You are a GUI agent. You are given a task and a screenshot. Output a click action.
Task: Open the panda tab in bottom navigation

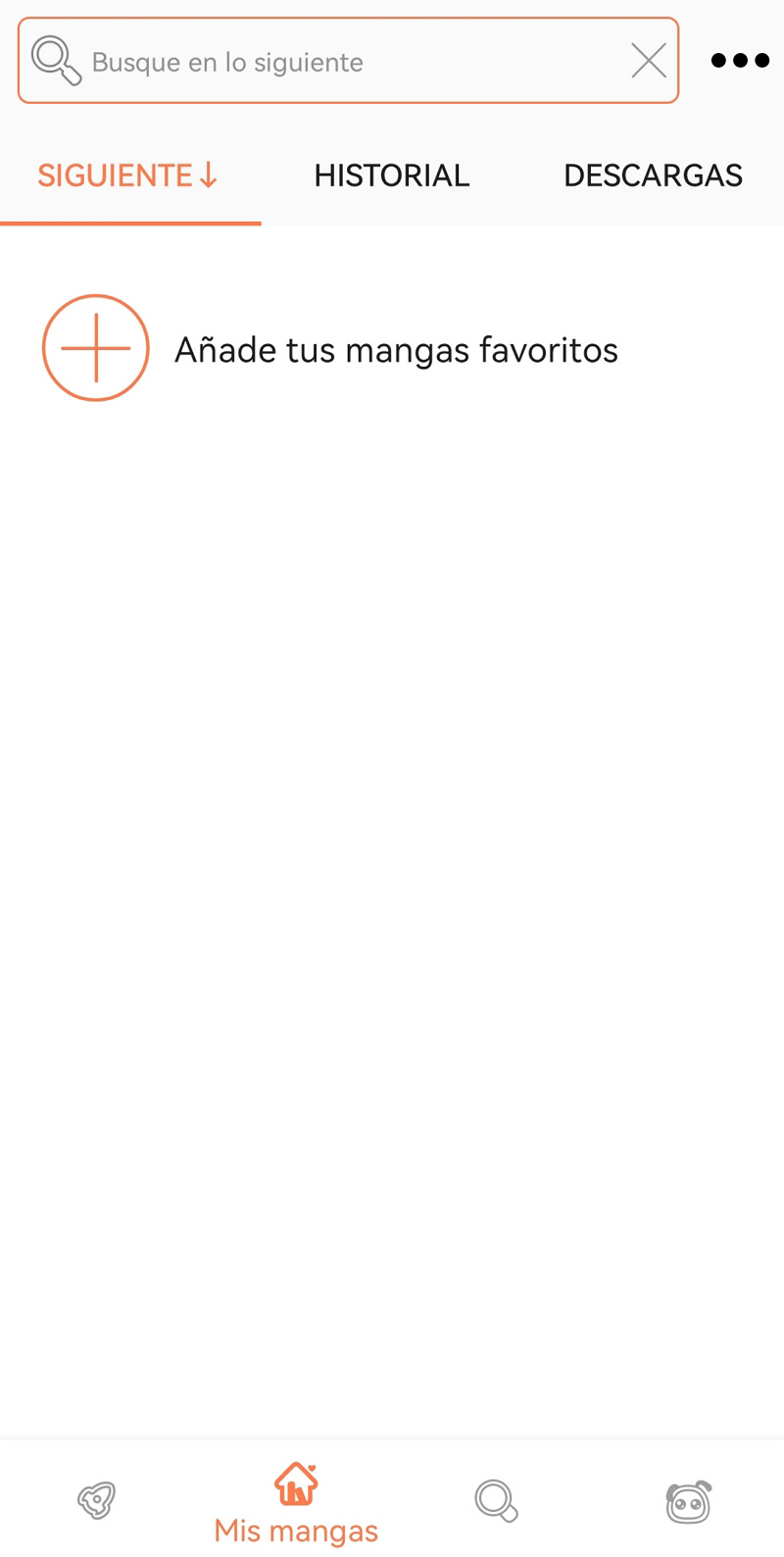click(x=688, y=1500)
